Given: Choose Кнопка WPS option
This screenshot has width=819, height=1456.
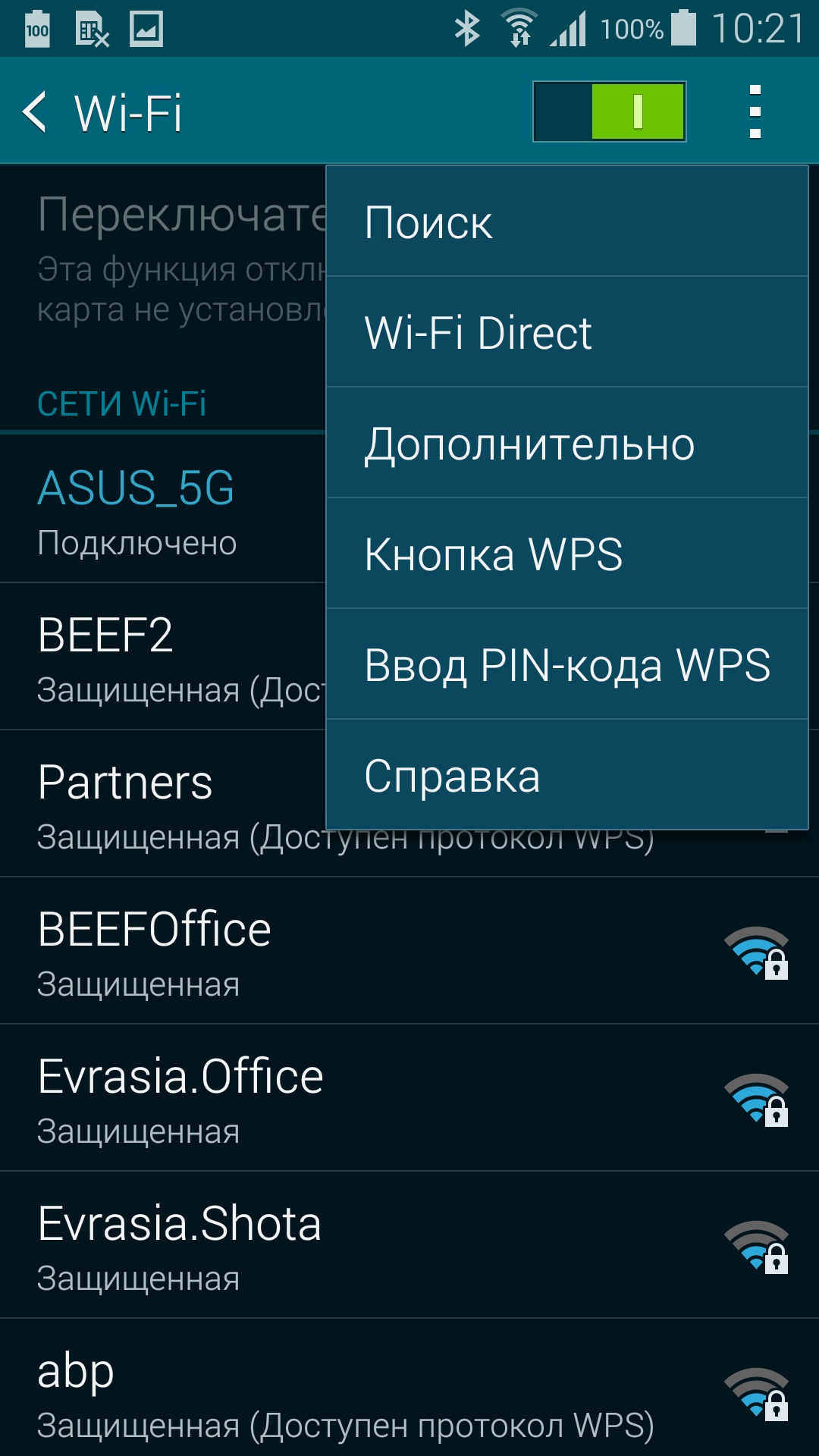Looking at the screenshot, I should coord(566,554).
